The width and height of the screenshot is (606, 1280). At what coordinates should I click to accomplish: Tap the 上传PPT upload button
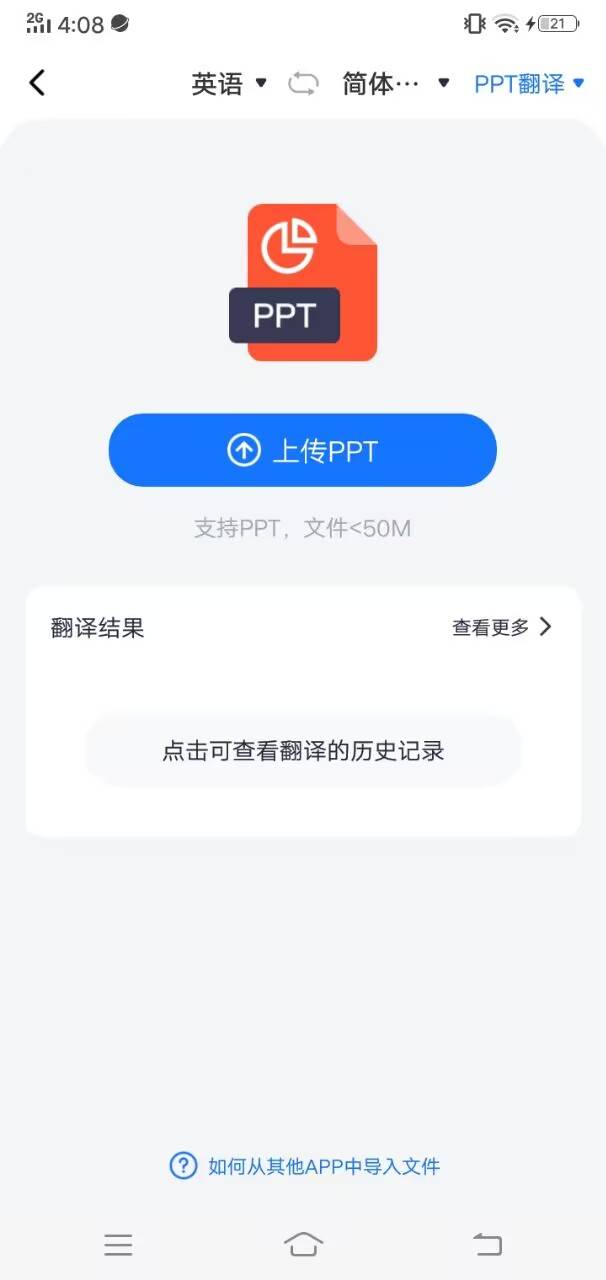(303, 450)
